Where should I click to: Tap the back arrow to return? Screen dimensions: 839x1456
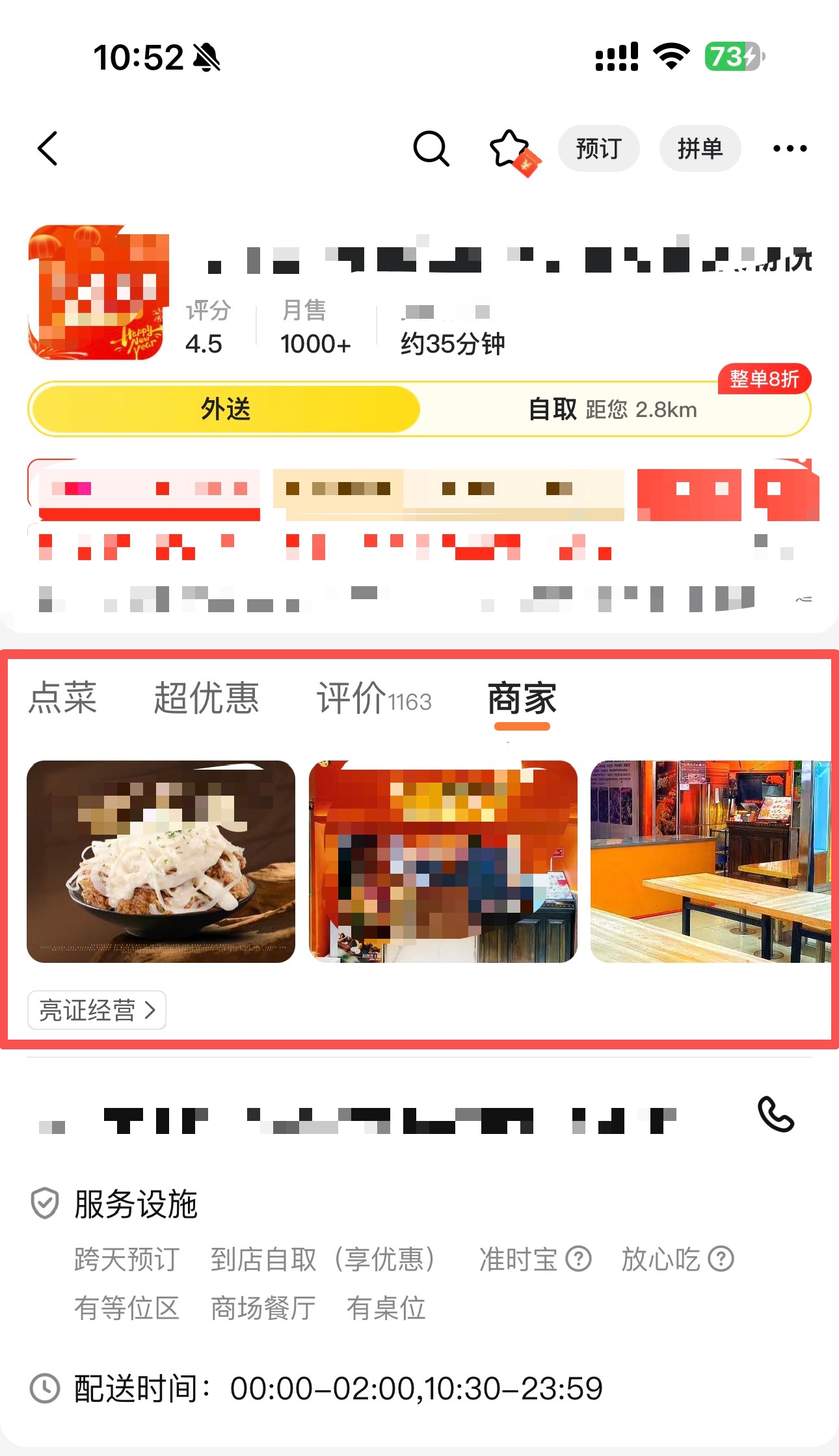coord(47,148)
